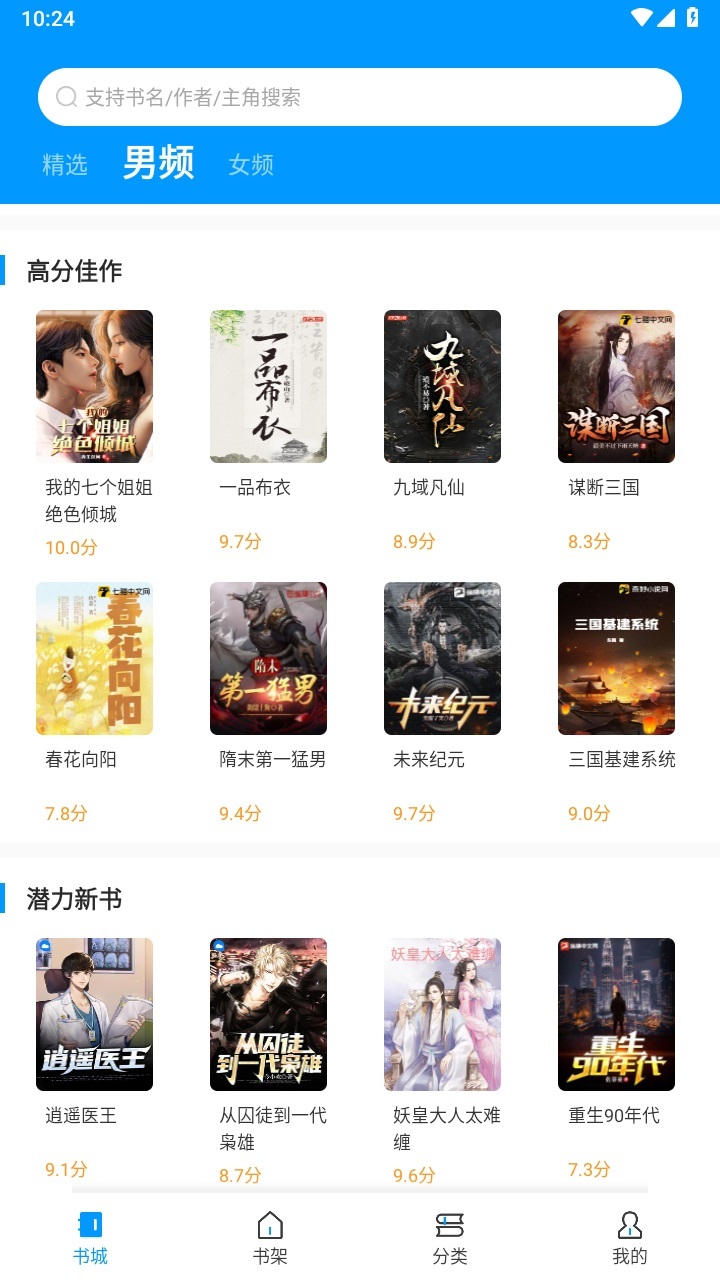Tap the signal strength icon in the status bar

point(666,17)
